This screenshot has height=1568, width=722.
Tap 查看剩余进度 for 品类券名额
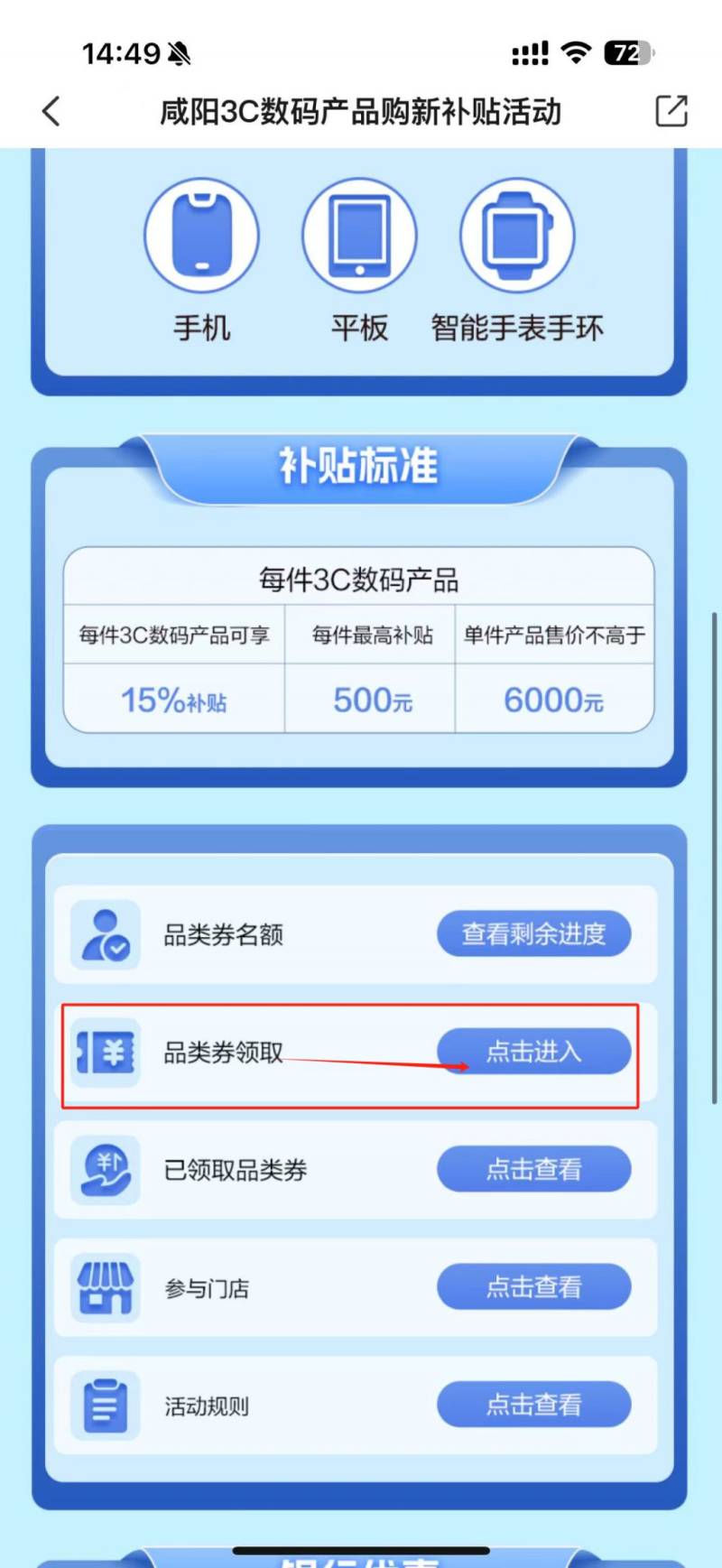point(533,933)
